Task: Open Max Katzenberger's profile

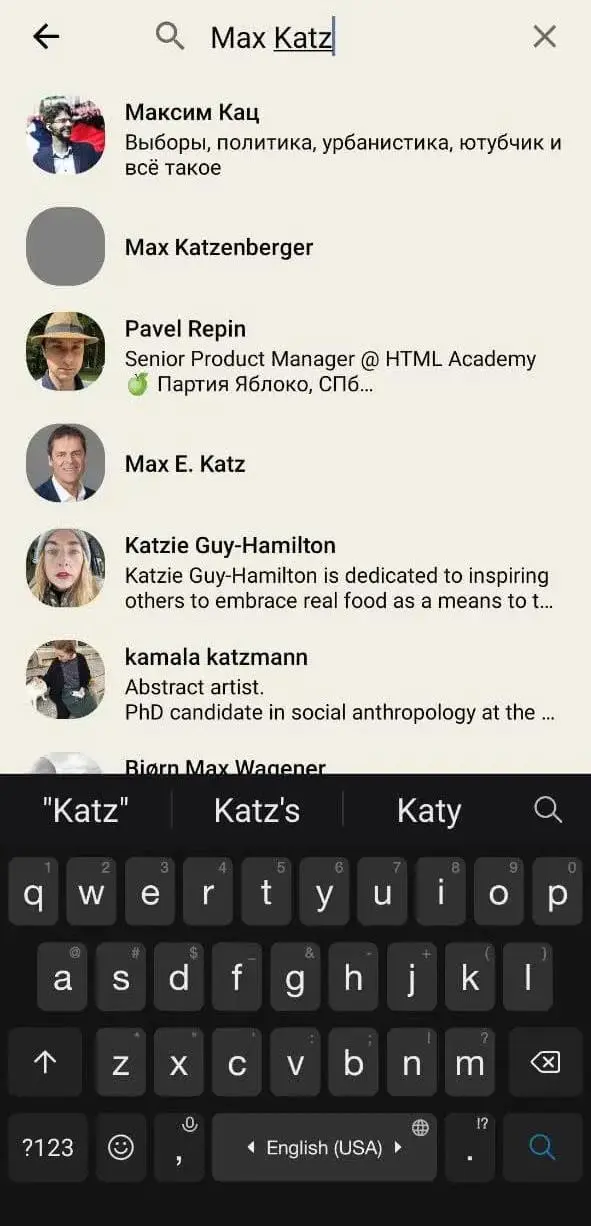Action: (x=295, y=247)
